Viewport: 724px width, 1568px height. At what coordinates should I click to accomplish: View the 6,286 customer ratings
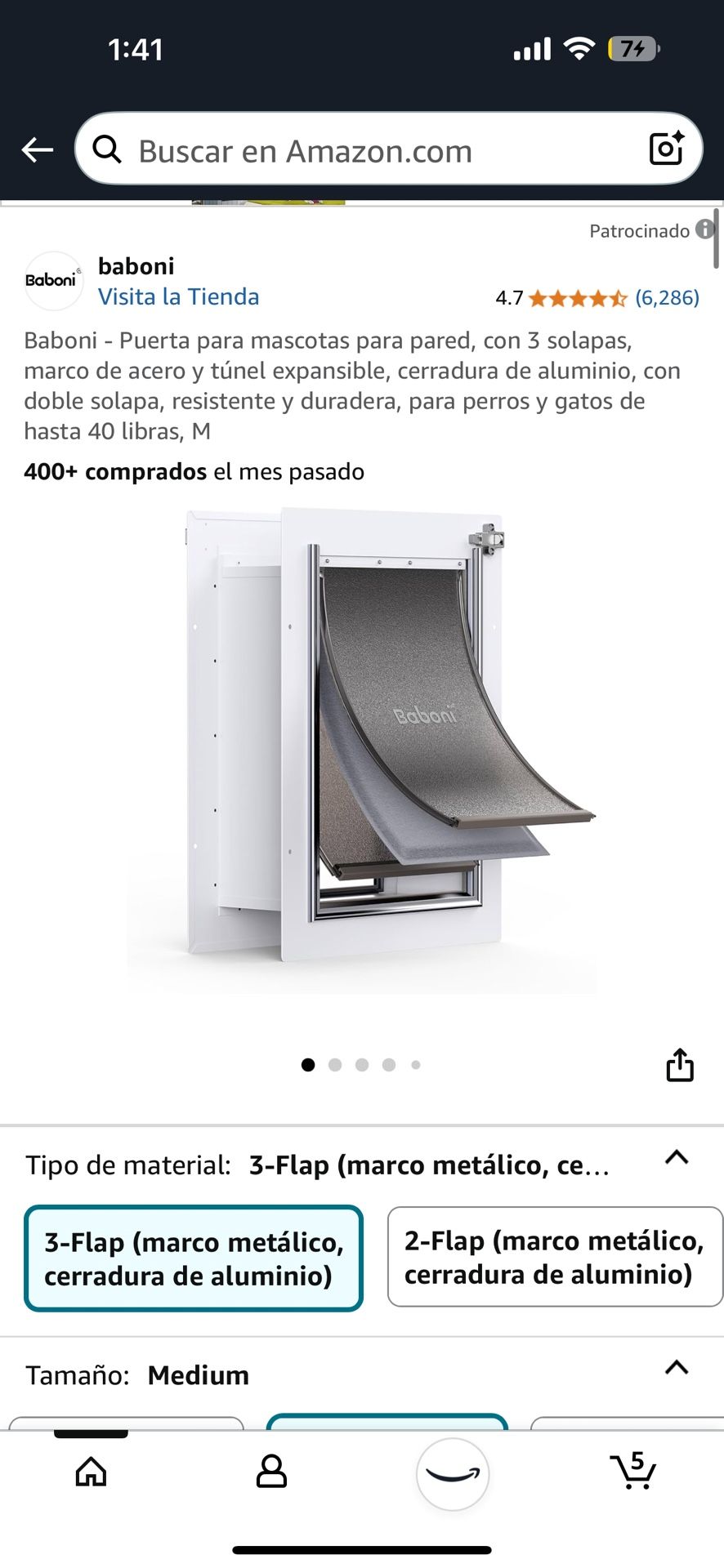point(667,297)
